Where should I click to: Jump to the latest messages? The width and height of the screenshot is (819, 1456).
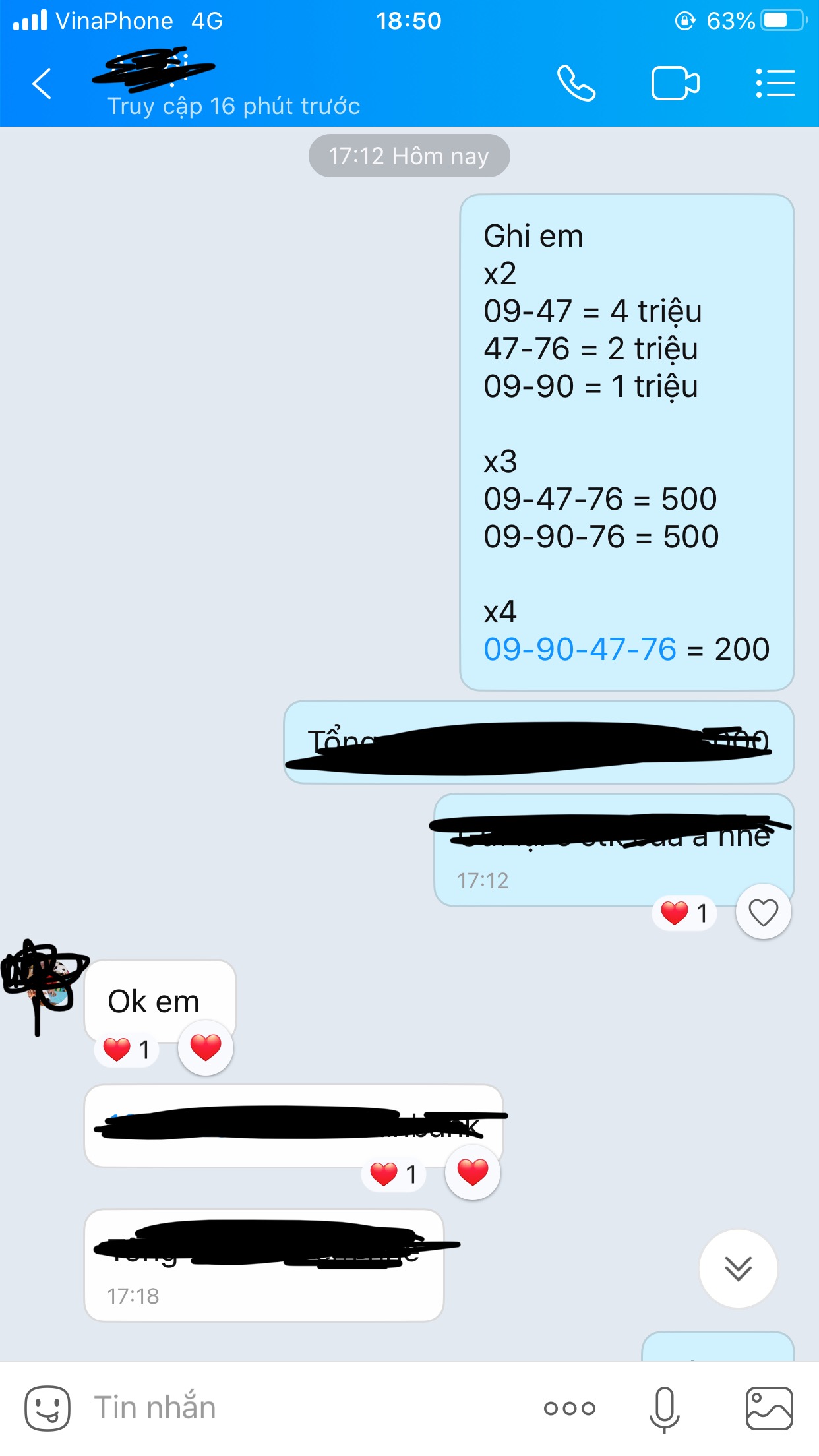tap(738, 1268)
